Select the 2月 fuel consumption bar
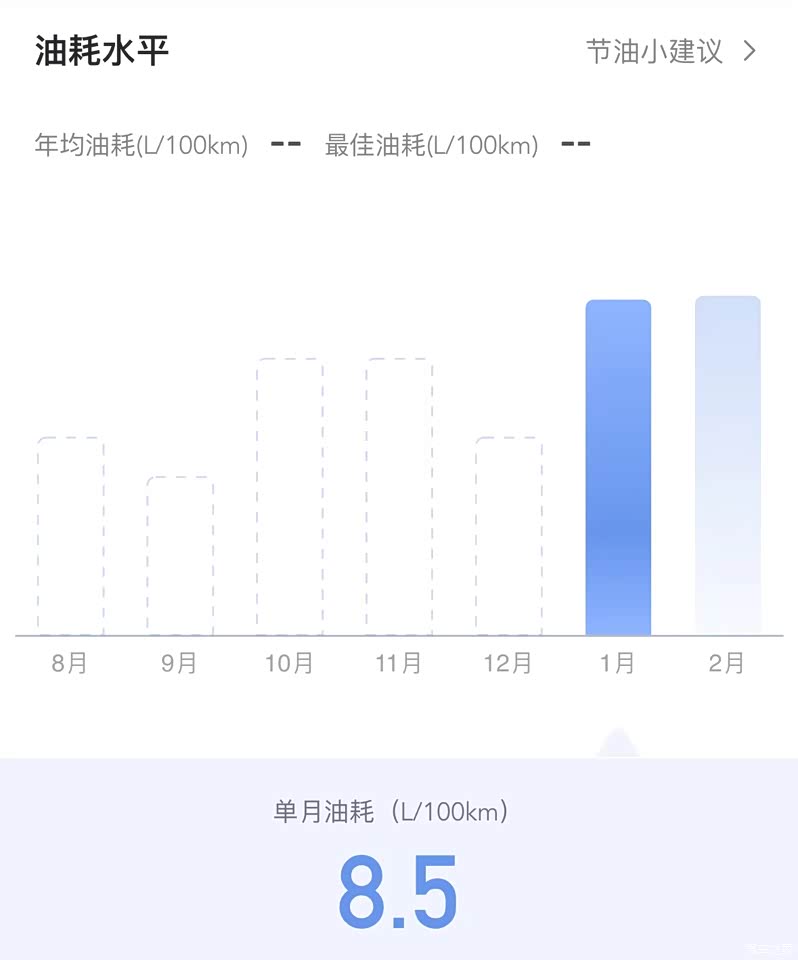 point(727,465)
